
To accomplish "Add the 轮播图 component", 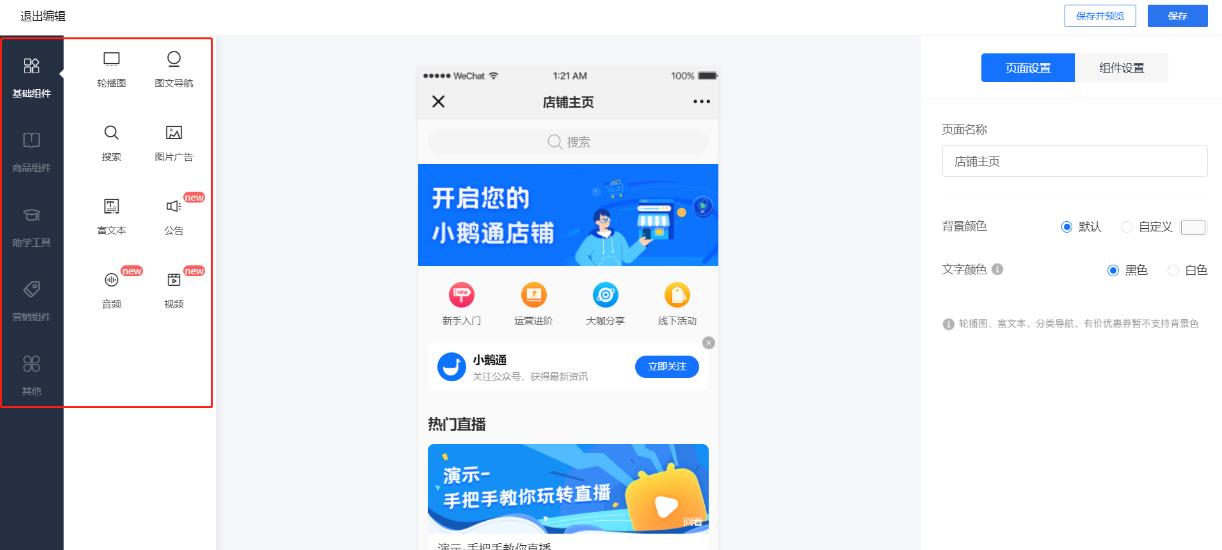I will point(111,69).
